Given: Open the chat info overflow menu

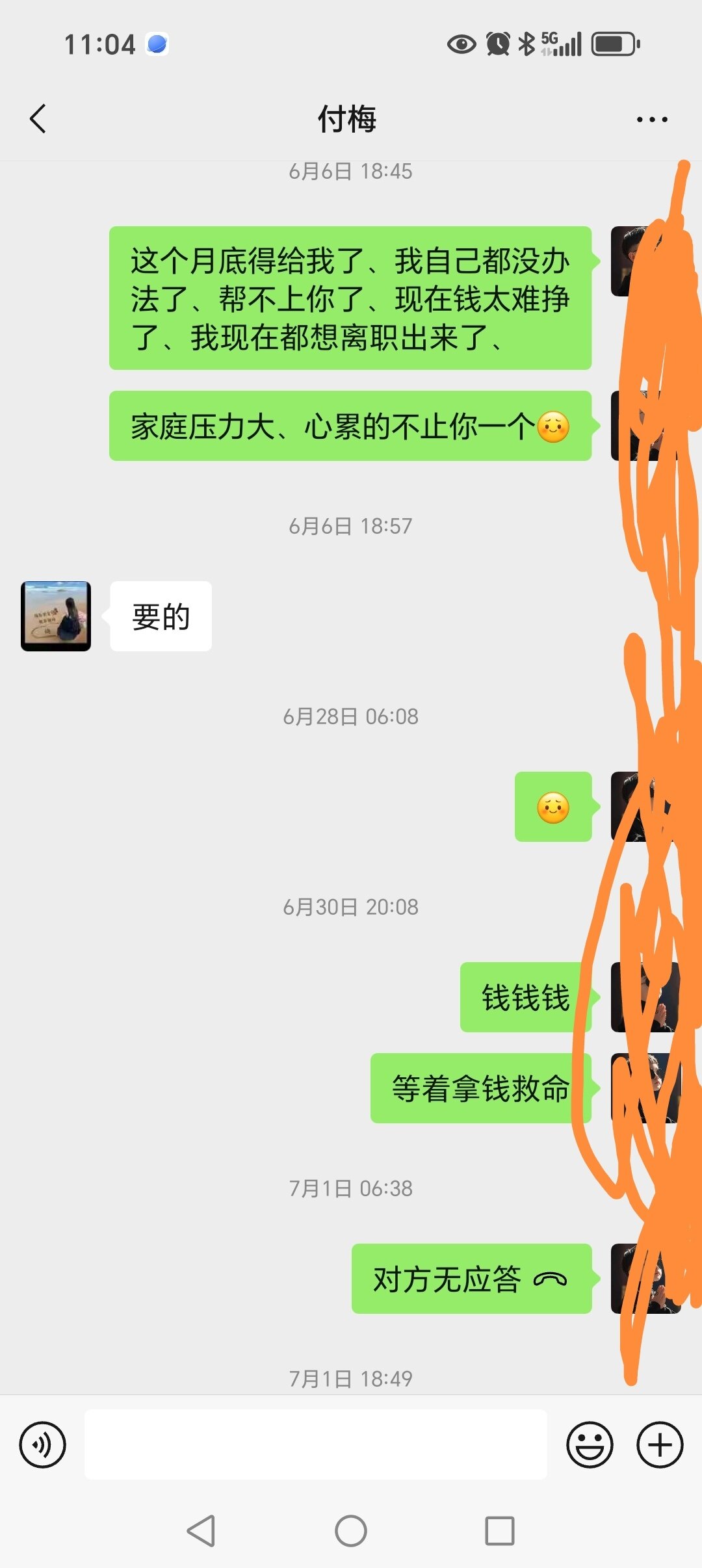Looking at the screenshot, I should coord(651,120).
